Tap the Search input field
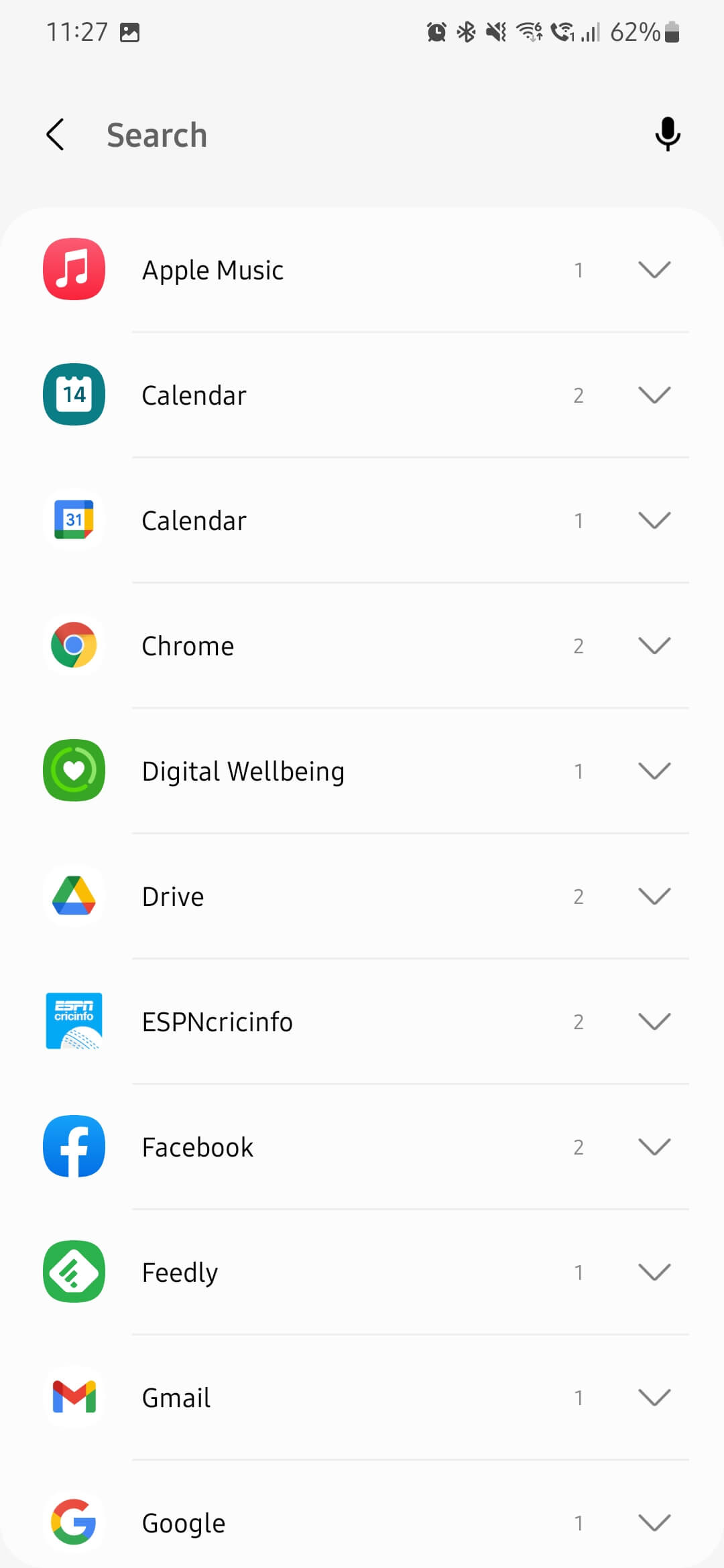This screenshot has height=1568, width=724. (x=362, y=135)
